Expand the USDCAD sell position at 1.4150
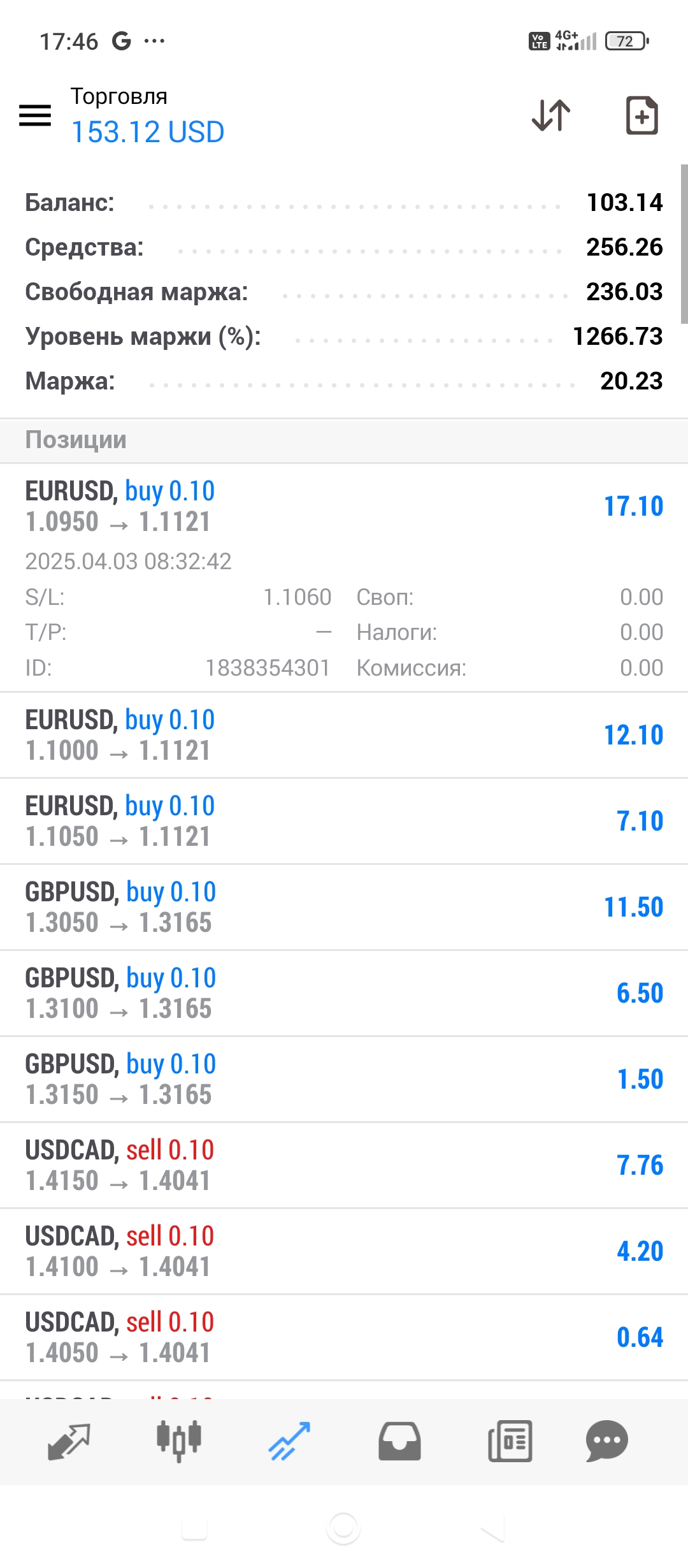Viewport: 688px width, 1568px height. pyautogui.click(x=344, y=1165)
